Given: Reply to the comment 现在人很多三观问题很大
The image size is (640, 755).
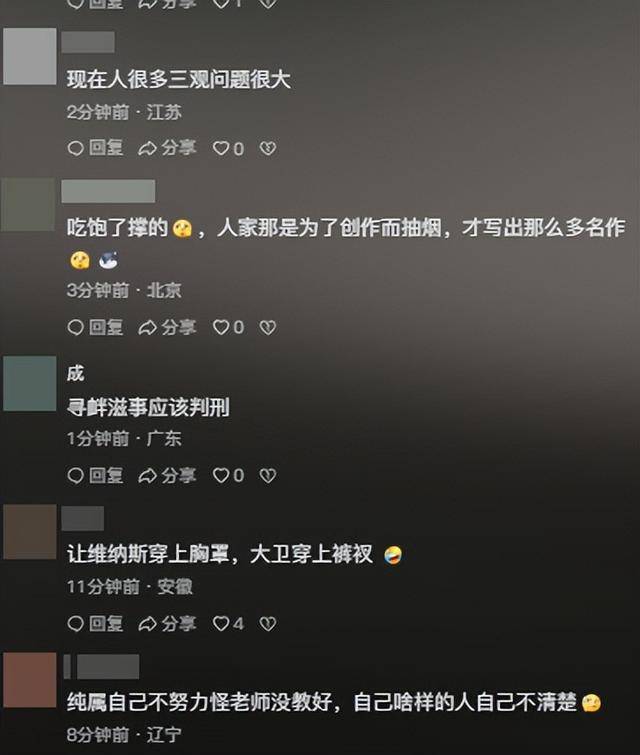Looking at the screenshot, I should pos(95,148).
